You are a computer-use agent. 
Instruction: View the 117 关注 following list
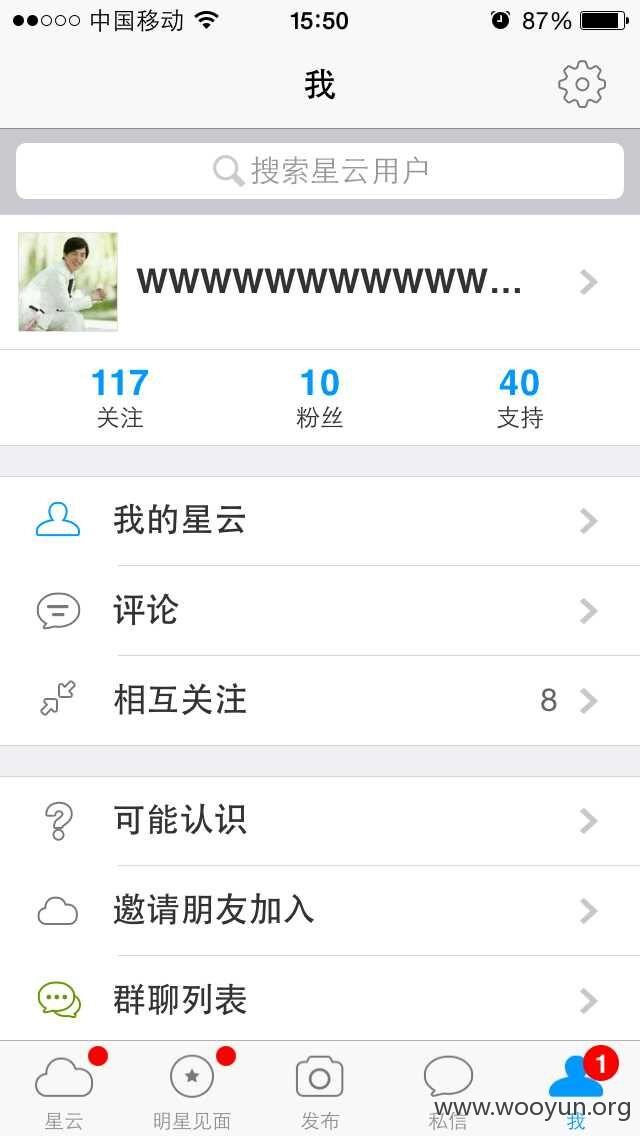coord(120,398)
